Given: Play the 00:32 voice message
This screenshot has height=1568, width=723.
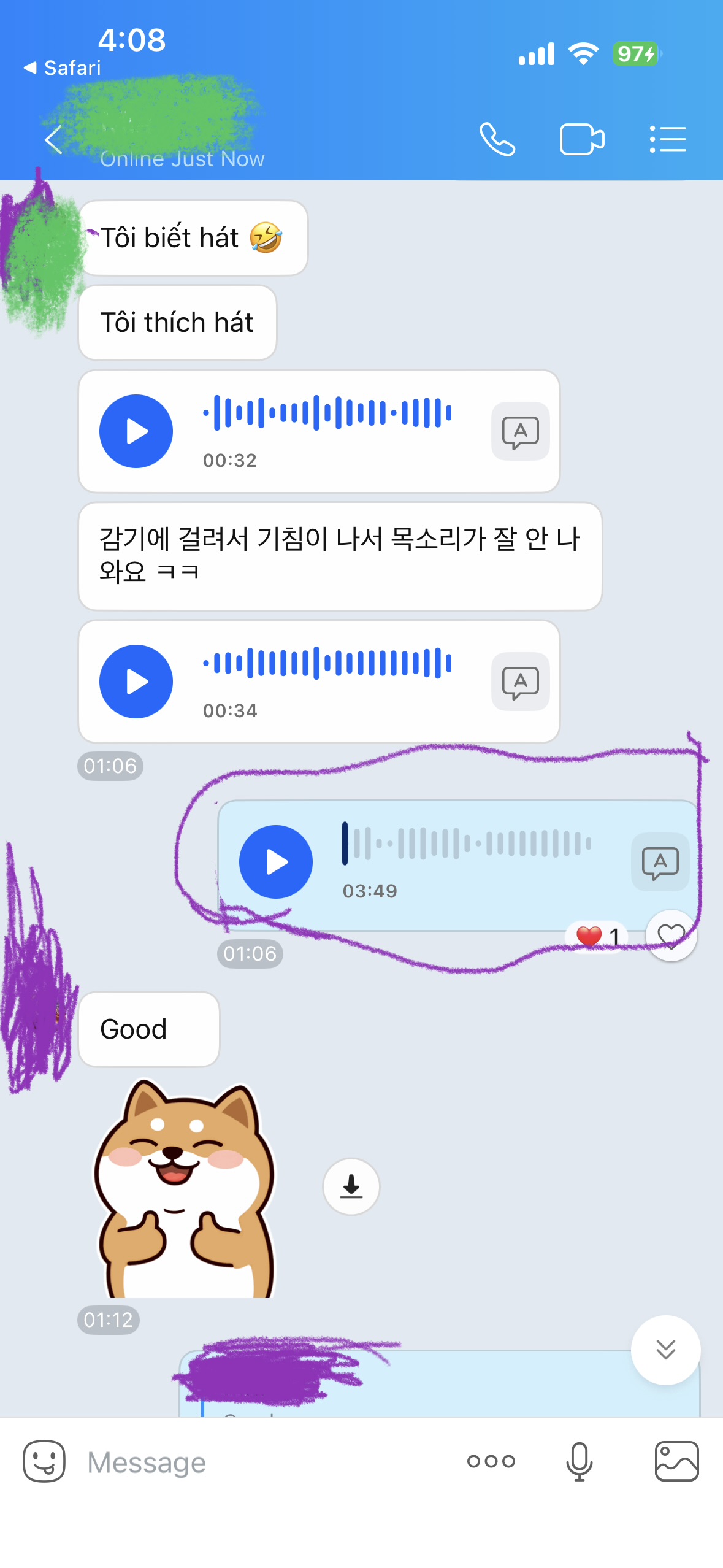Looking at the screenshot, I should click(x=136, y=431).
